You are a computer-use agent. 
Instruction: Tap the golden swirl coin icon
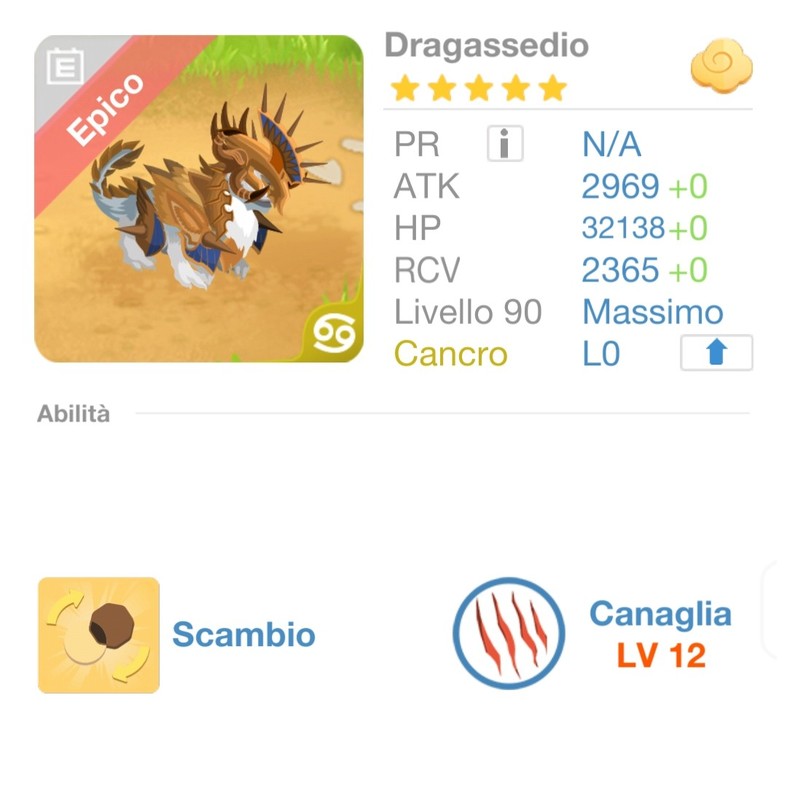721,68
